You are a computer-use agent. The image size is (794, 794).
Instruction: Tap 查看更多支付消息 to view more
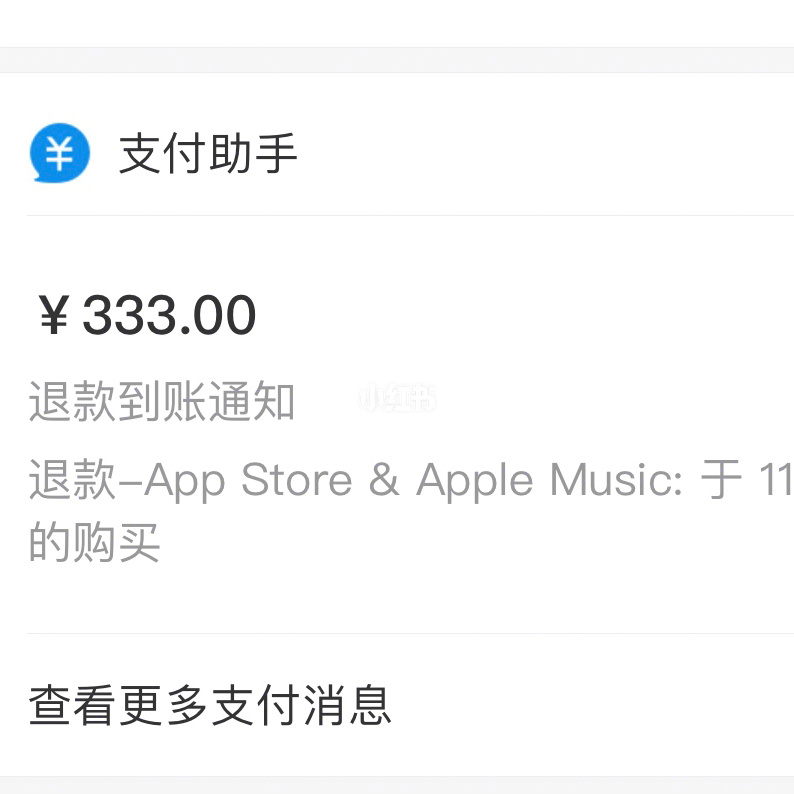(x=210, y=705)
